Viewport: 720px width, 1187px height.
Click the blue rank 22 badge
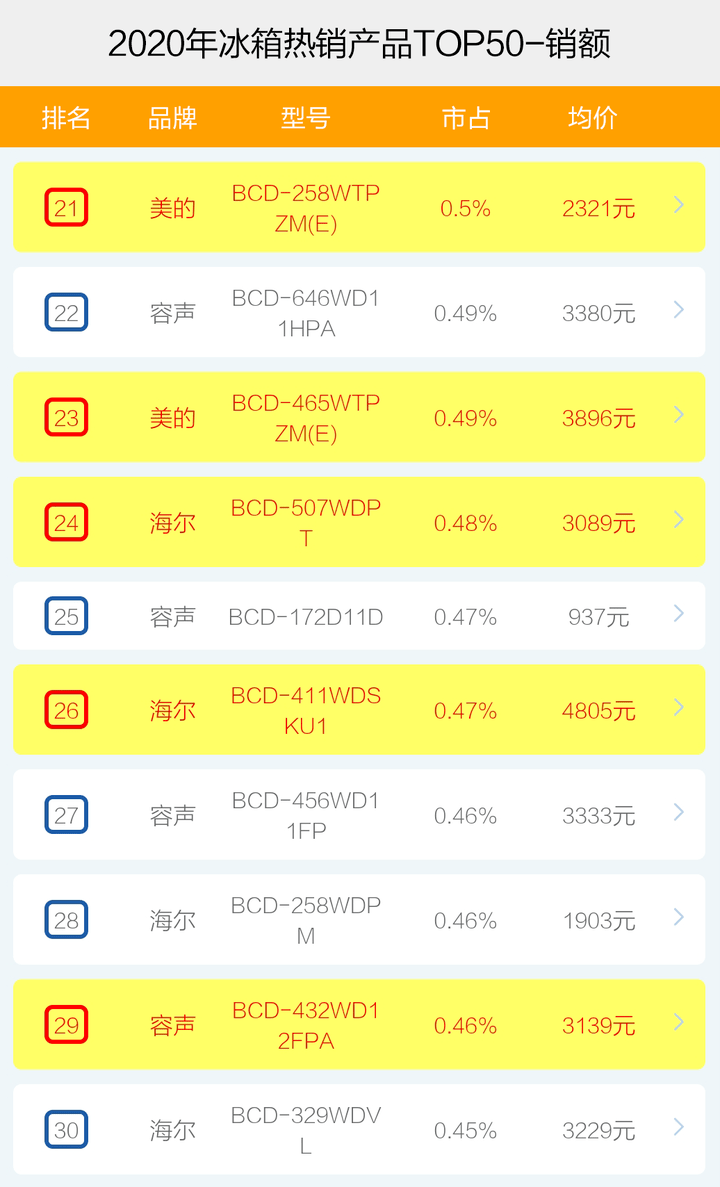point(66,311)
